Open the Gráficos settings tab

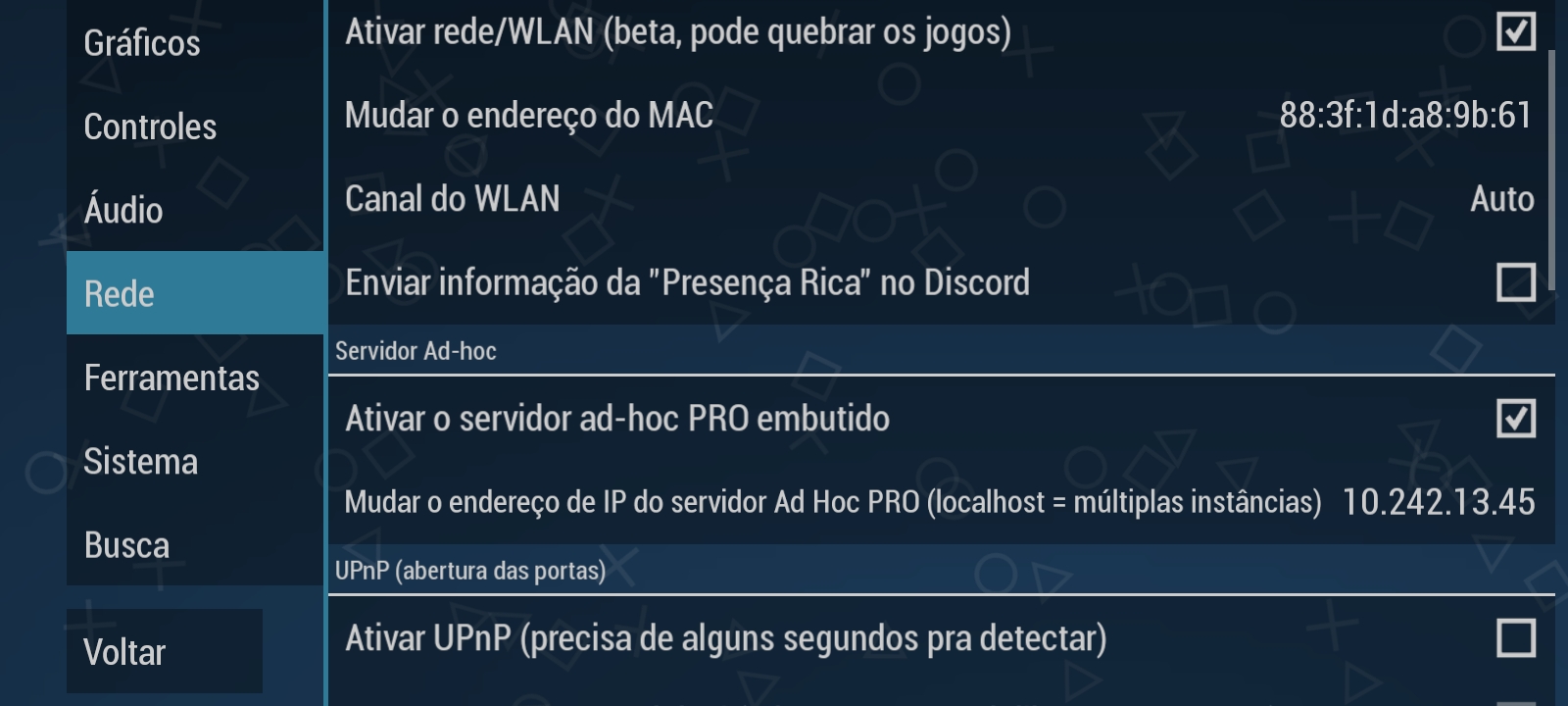pyautogui.click(x=143, y=43)
